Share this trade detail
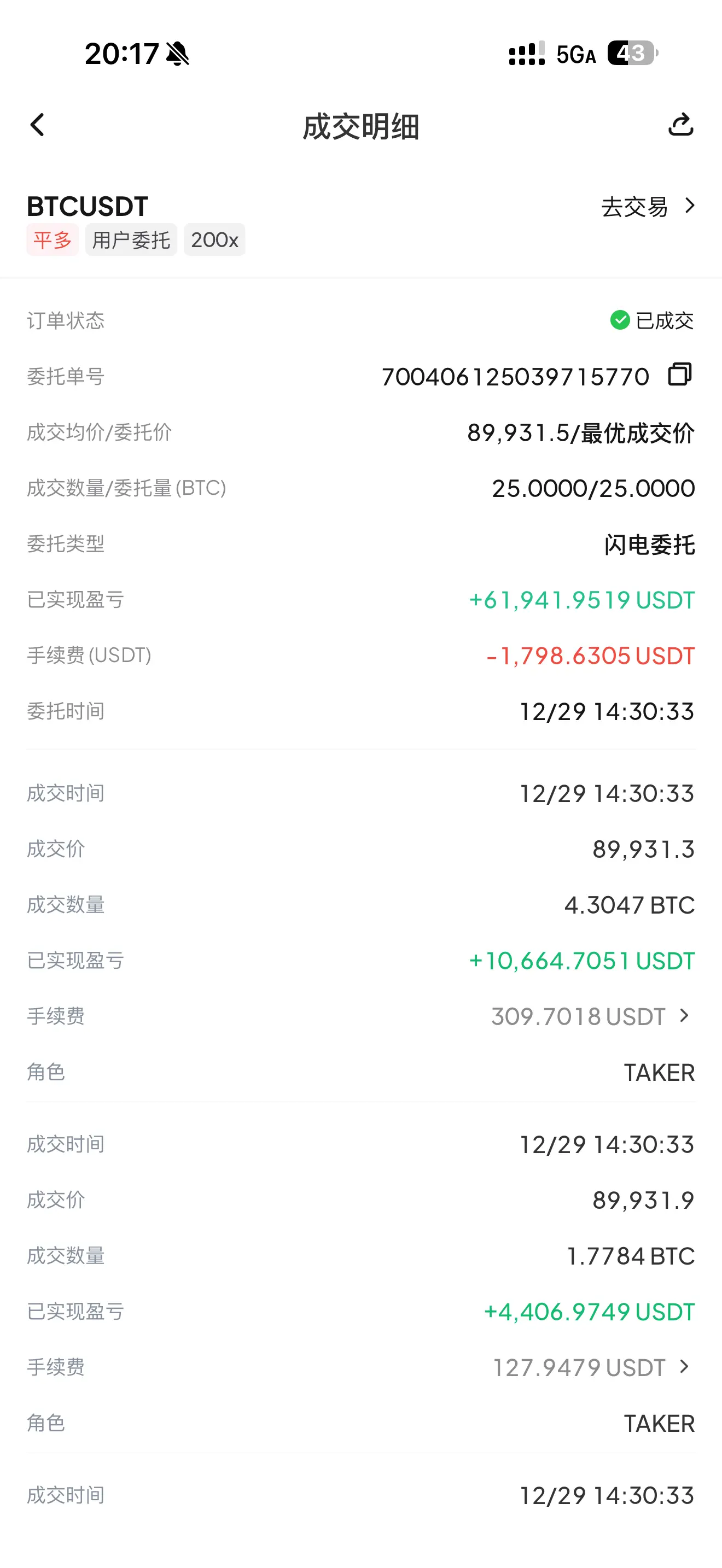Image resolution: width=722 pixels, height=1568 pixels. (680, 125)
